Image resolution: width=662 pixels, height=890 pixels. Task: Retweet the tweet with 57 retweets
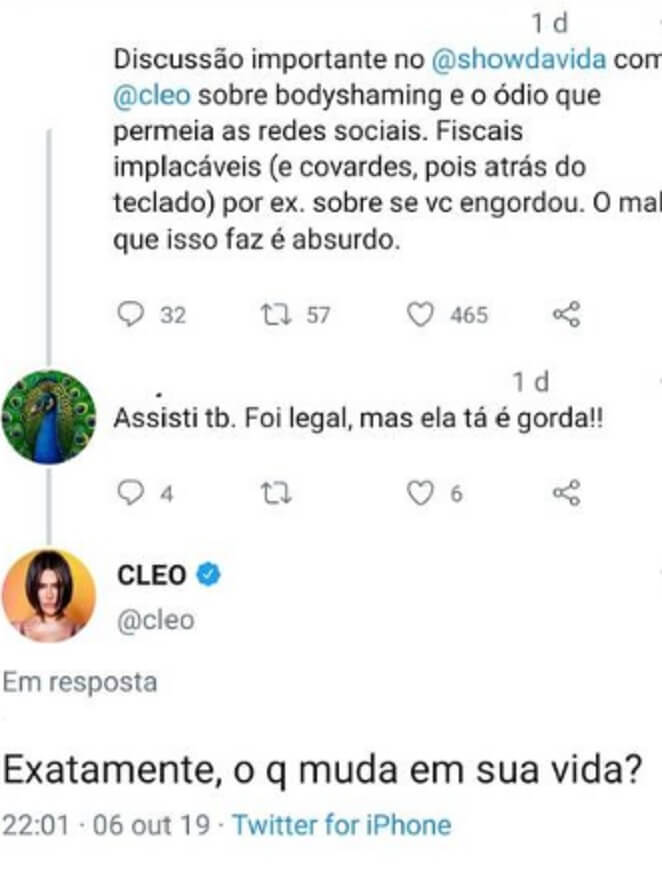272,315
